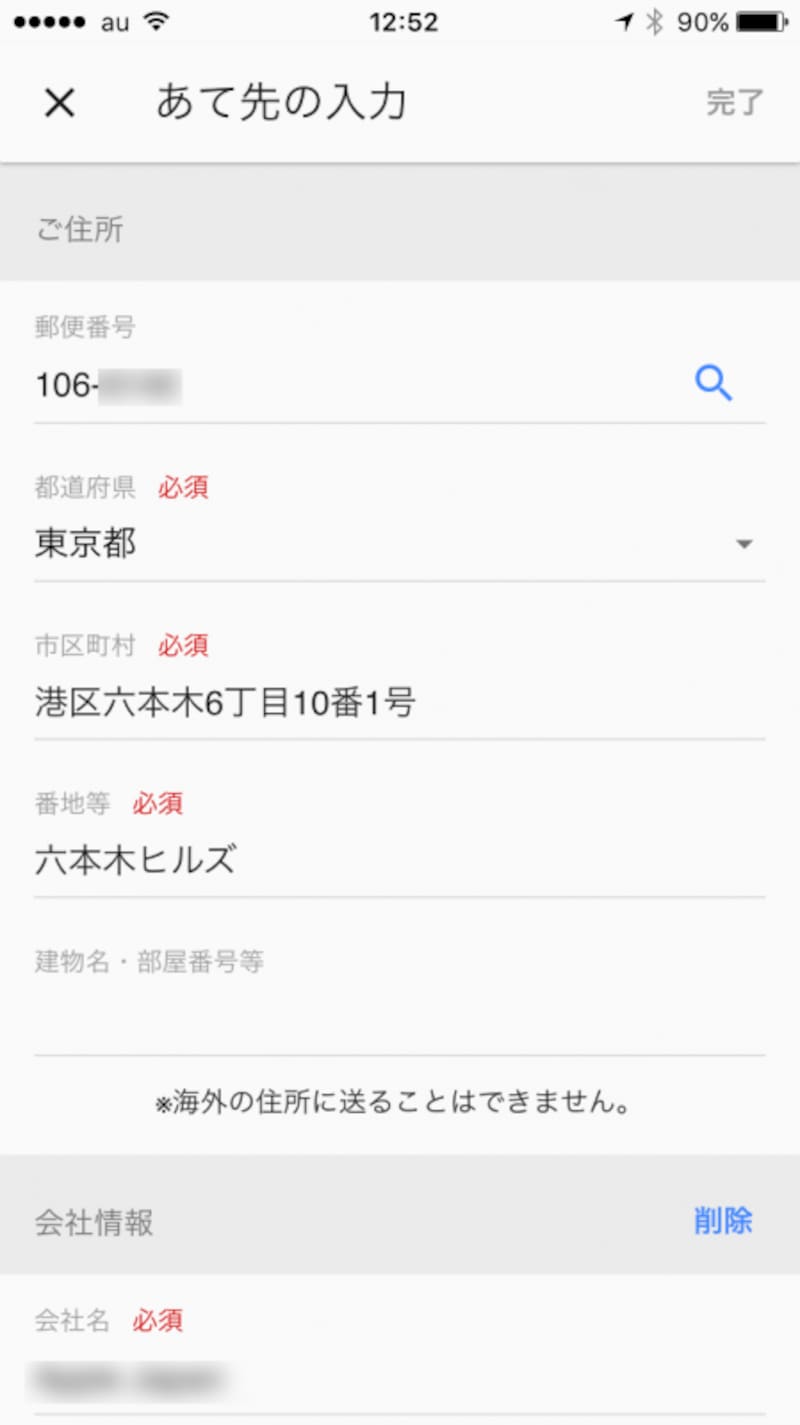This screenshot has width=800, height=1425.
Task: Delete the 会社情報 section with 削除
Action: (722, 1221)
